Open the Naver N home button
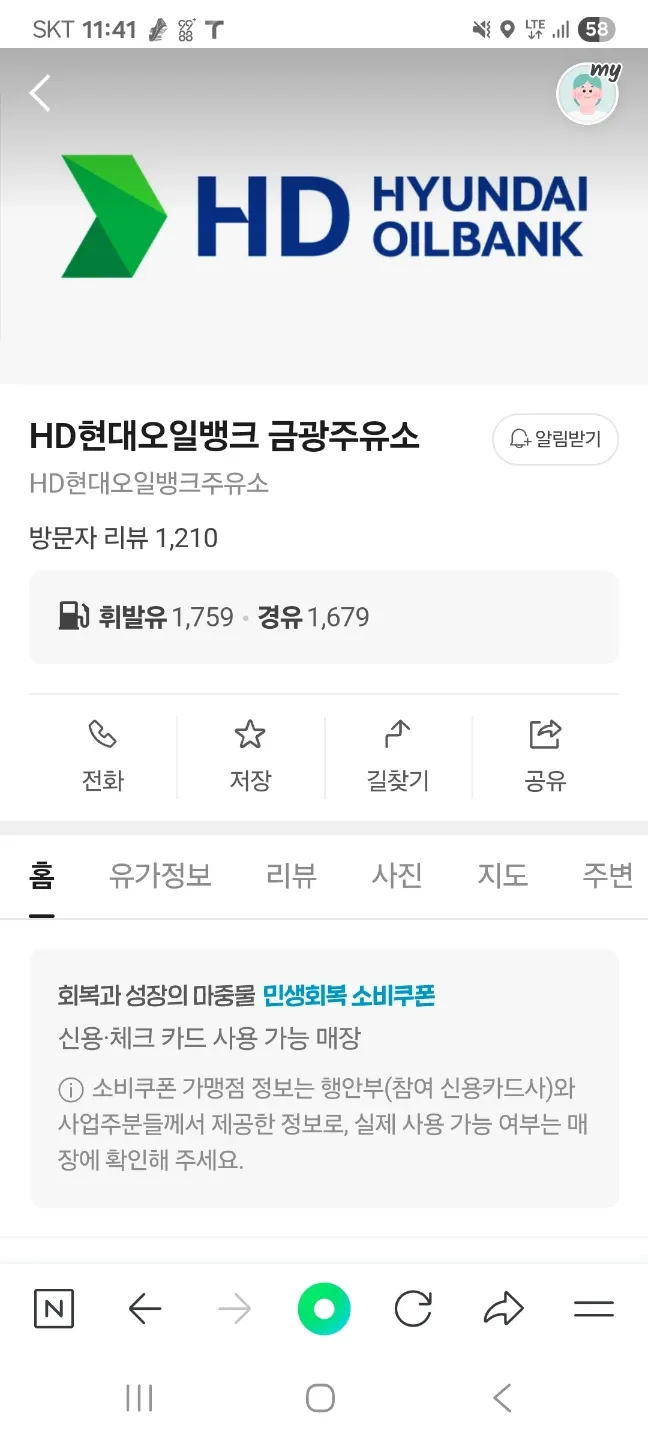The height and width of the screenshot is (1440, 648). pyautogui.click(x=54, y=1309)
